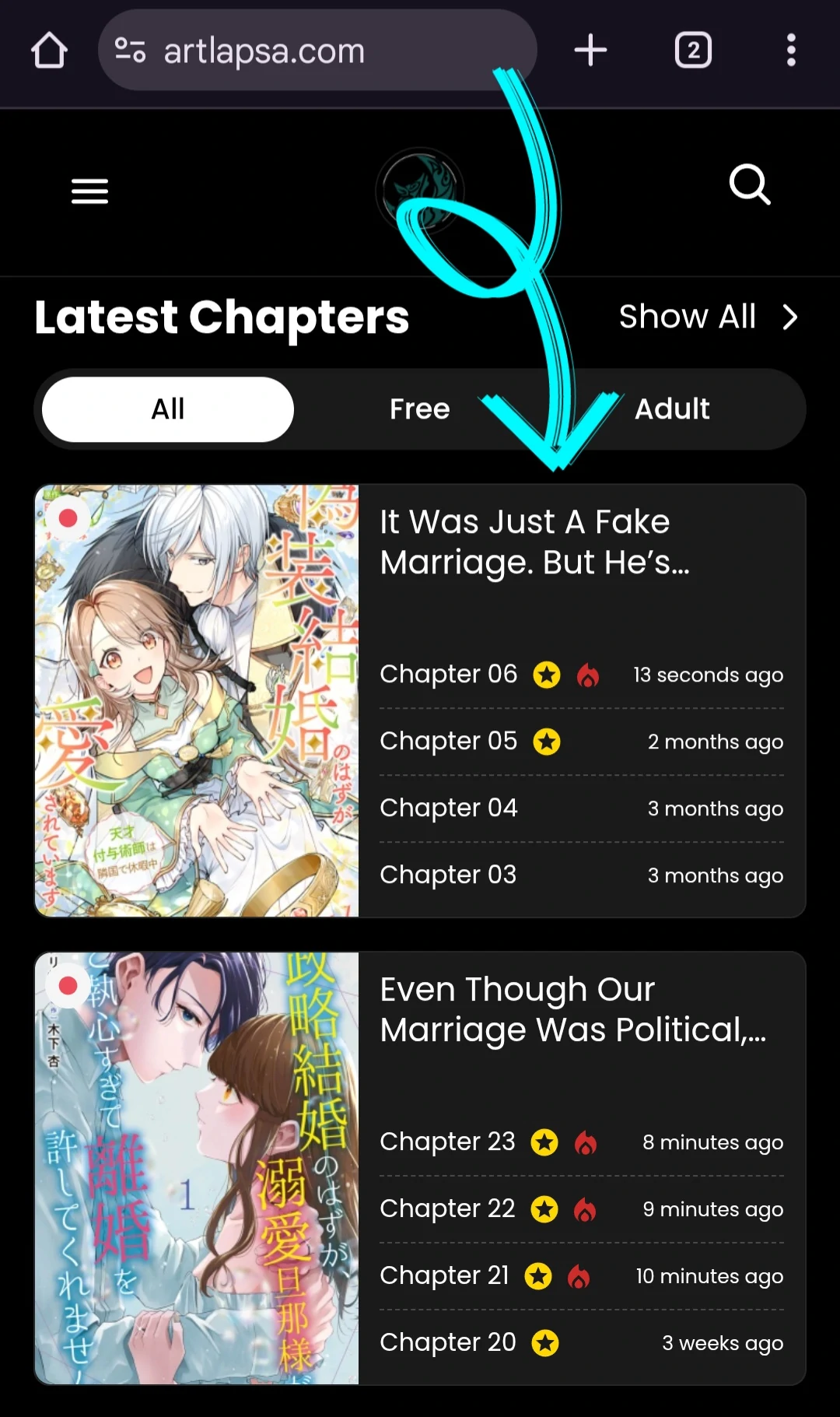Read Chapter 05 posted 2 months ago
Image resolution: width=840 pixels, height=1417 pixels.
[x=448, y=741]
